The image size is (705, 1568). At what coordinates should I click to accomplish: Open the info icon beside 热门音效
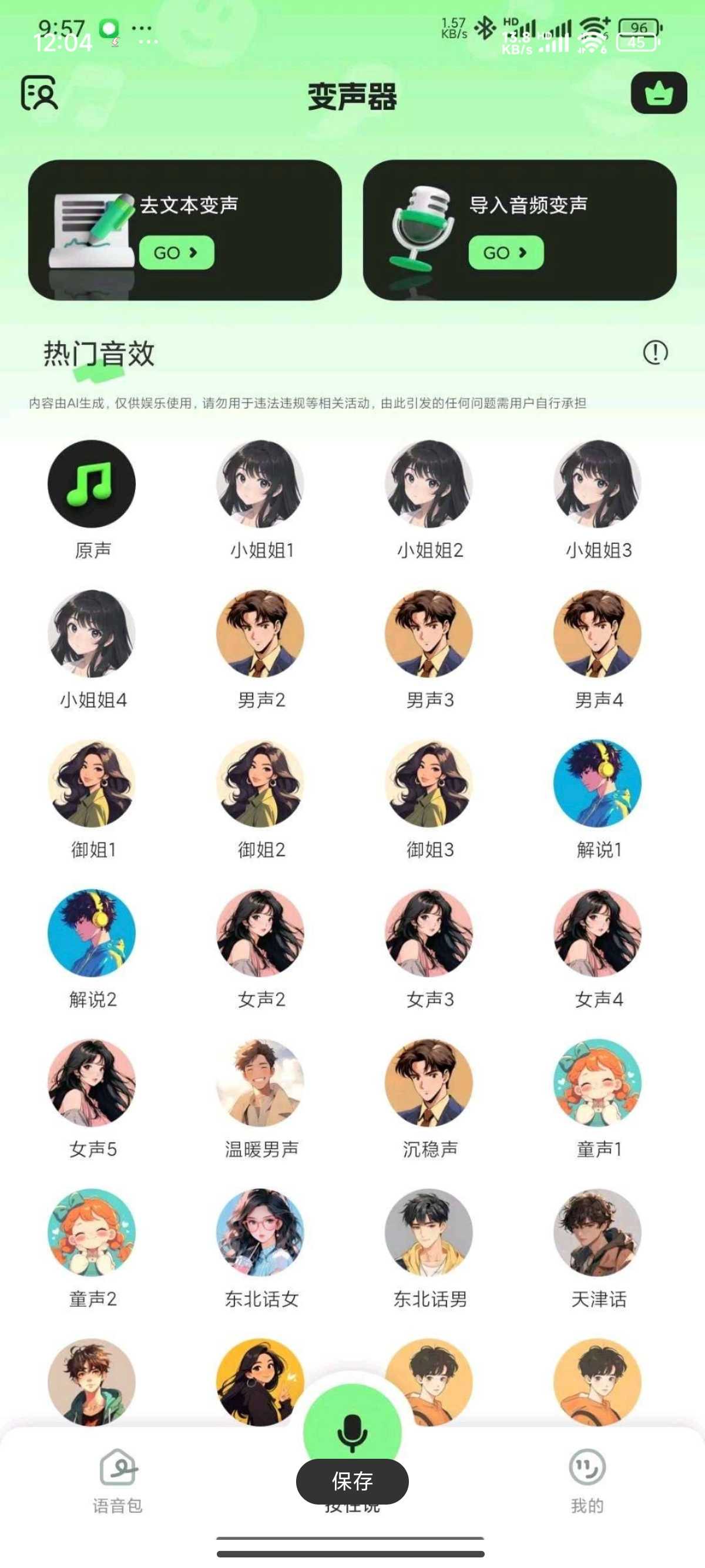[655, 352]
